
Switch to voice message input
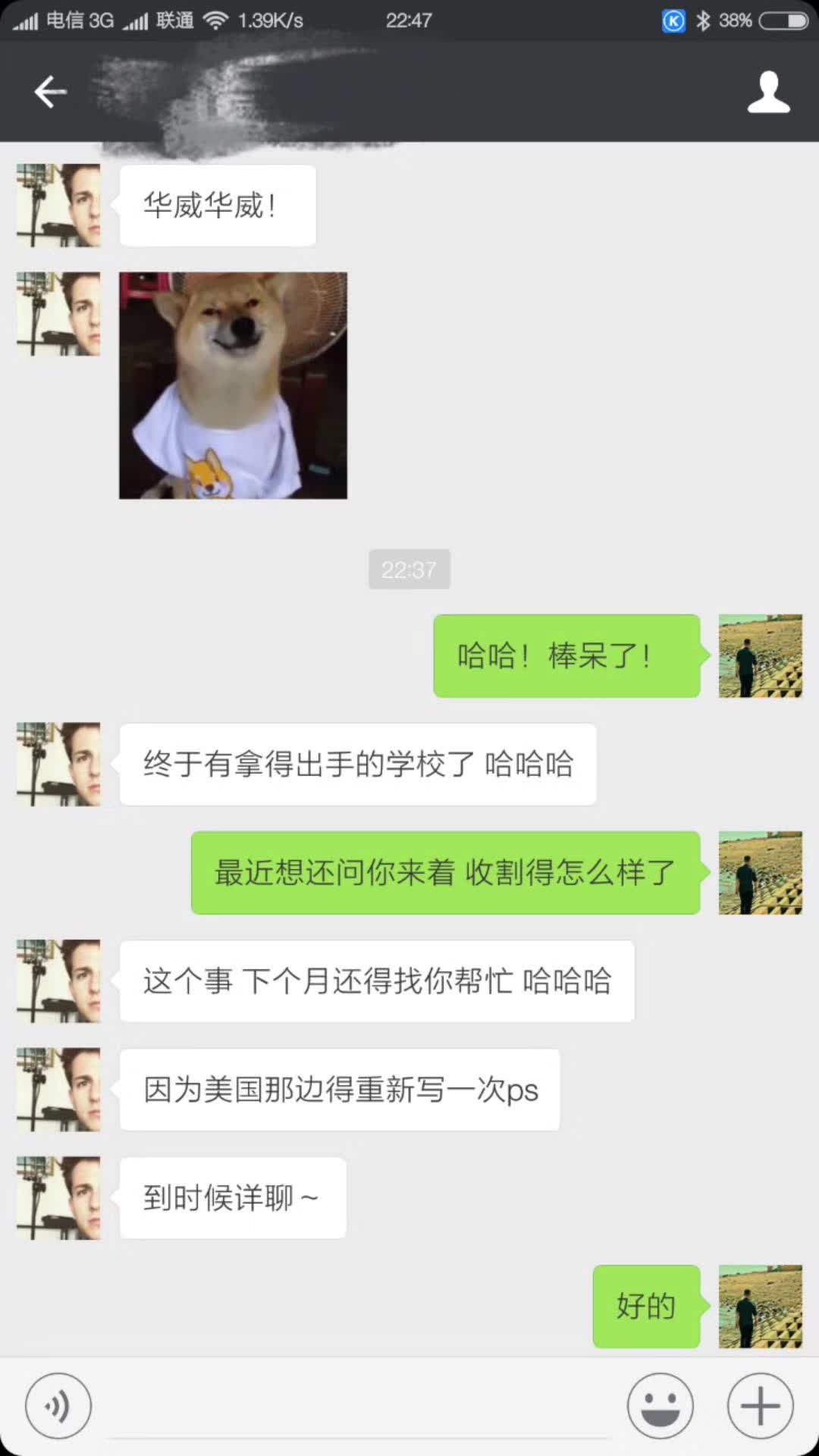(58, 1405)
